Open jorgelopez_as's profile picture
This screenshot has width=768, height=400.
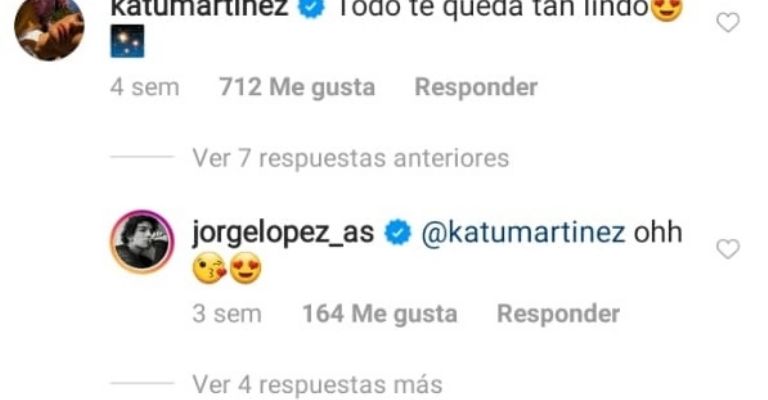click(x=143, y=242)
